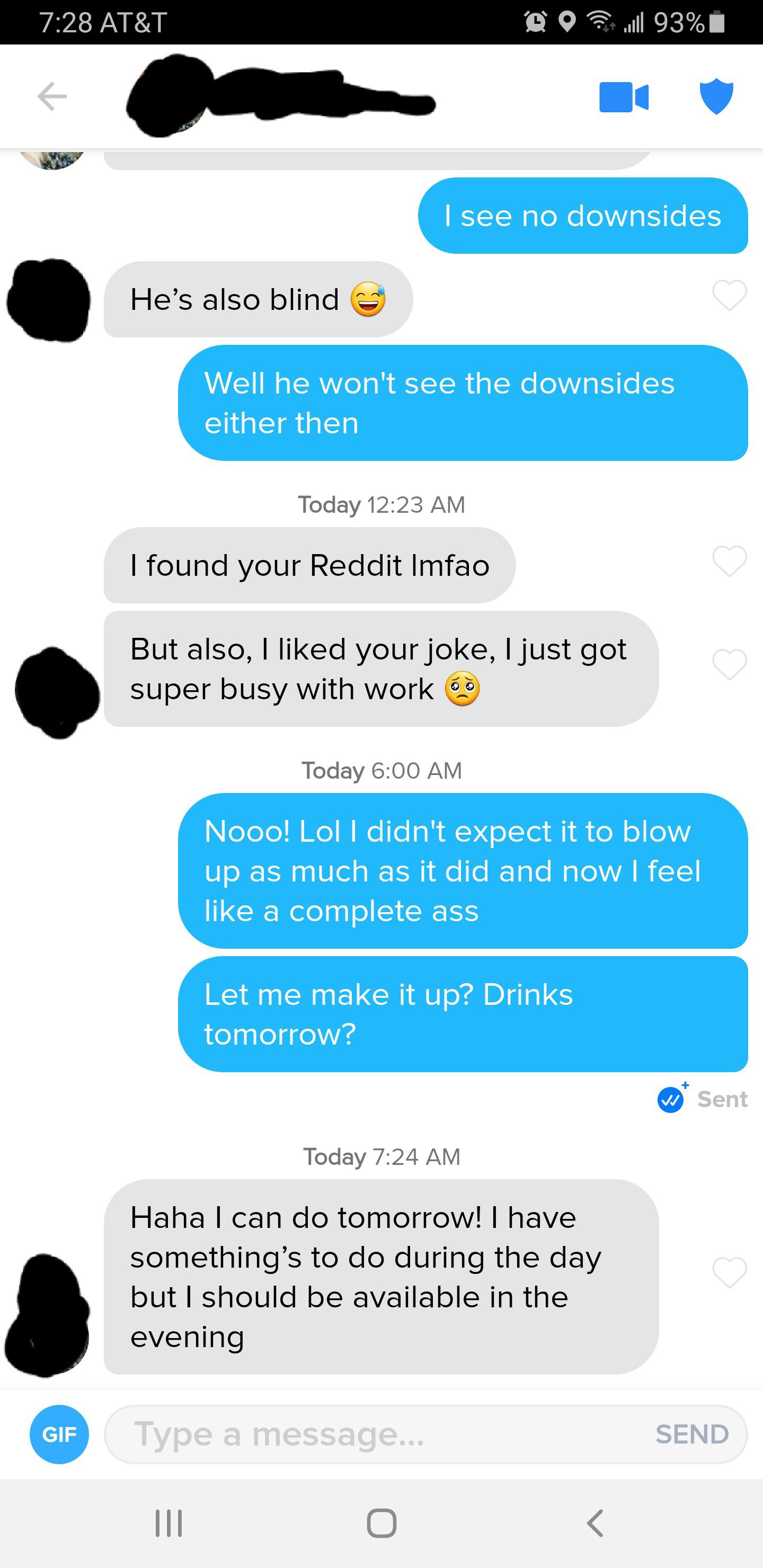Viewport: 763px width, 1568px height.
Task: Open recent apps from the navigation bar
Action: 168,1523
